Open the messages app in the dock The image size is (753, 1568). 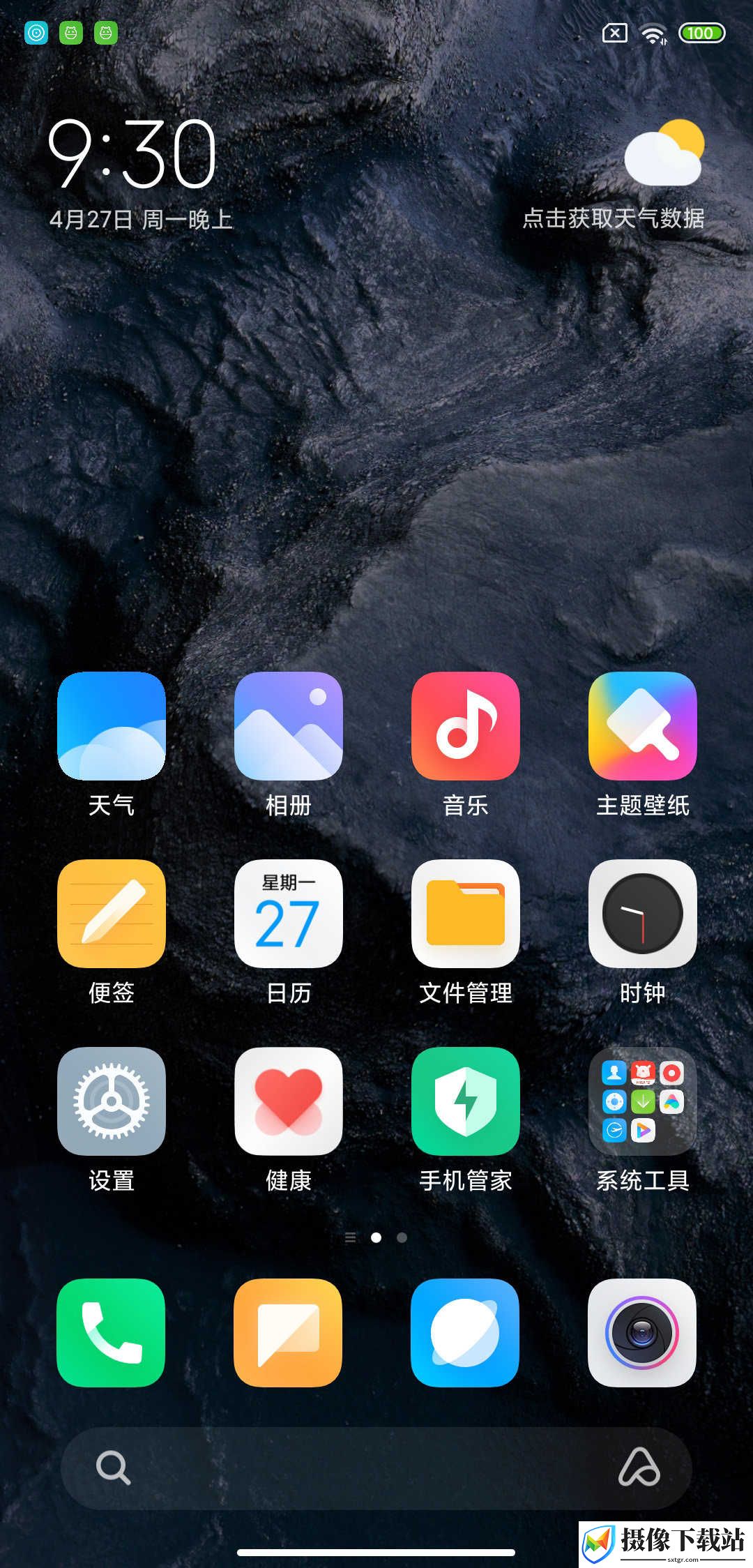coord(288,1332)
